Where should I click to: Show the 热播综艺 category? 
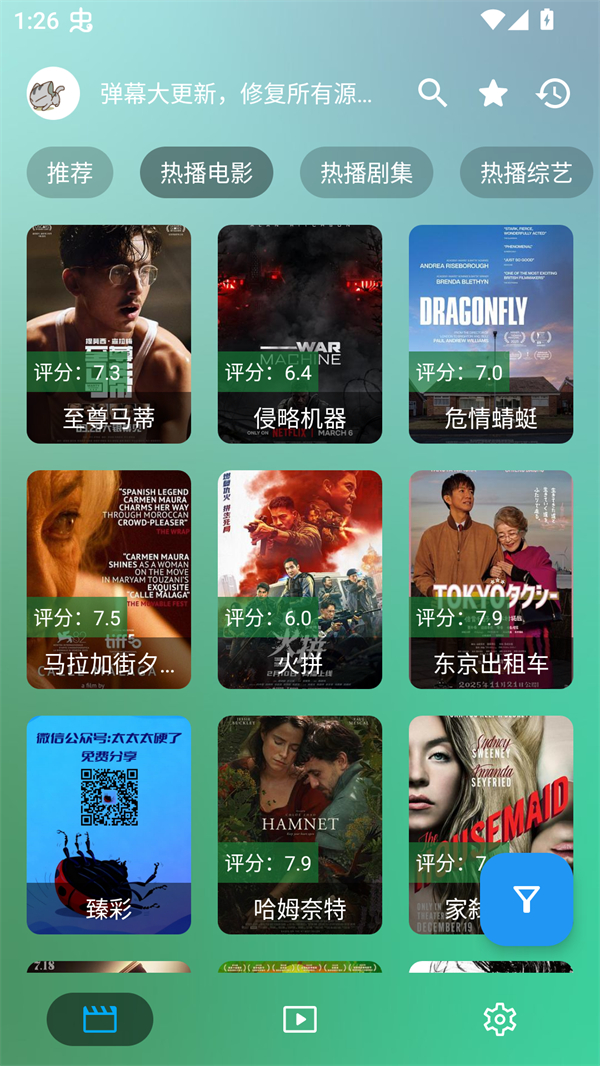click(526, 172)
